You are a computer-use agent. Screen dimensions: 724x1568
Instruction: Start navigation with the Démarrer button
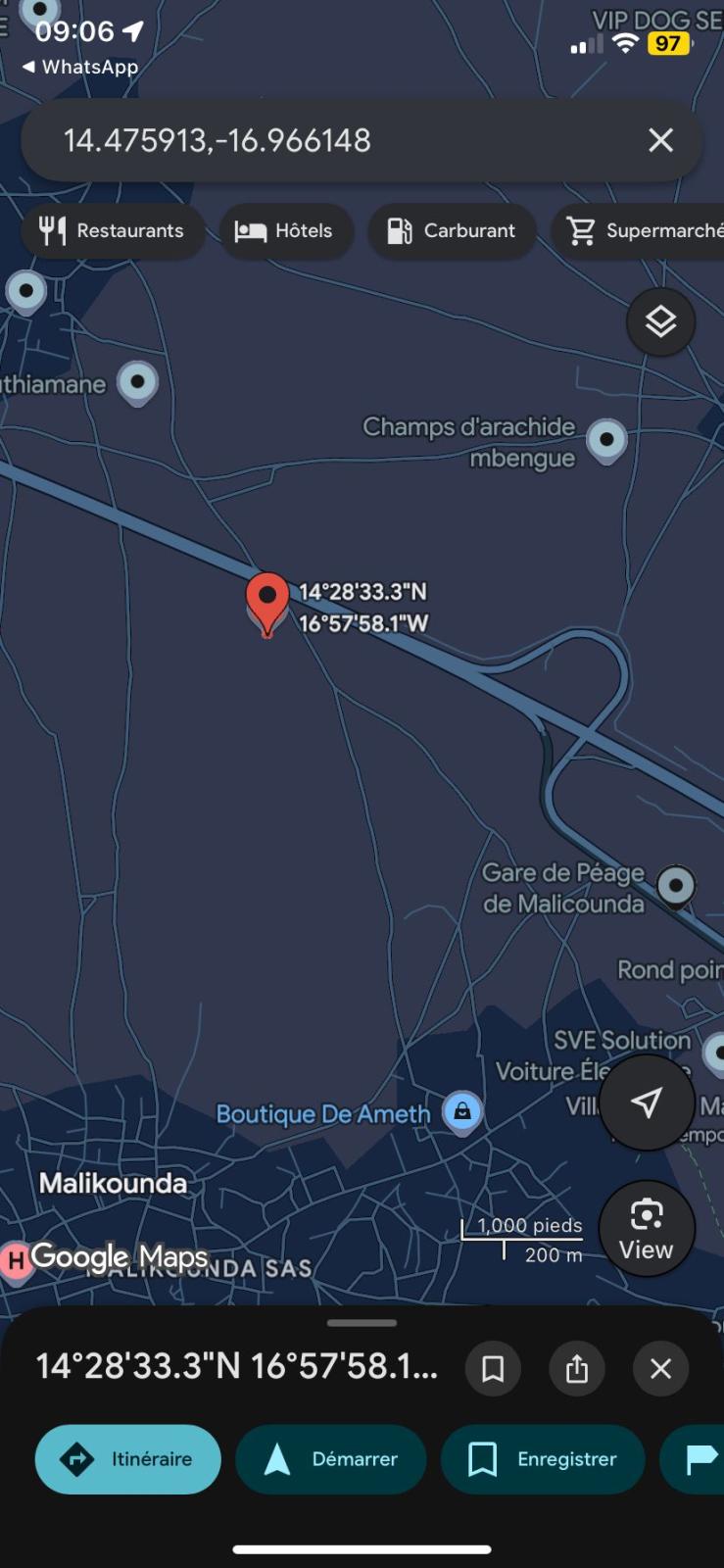coord(330,1459)
